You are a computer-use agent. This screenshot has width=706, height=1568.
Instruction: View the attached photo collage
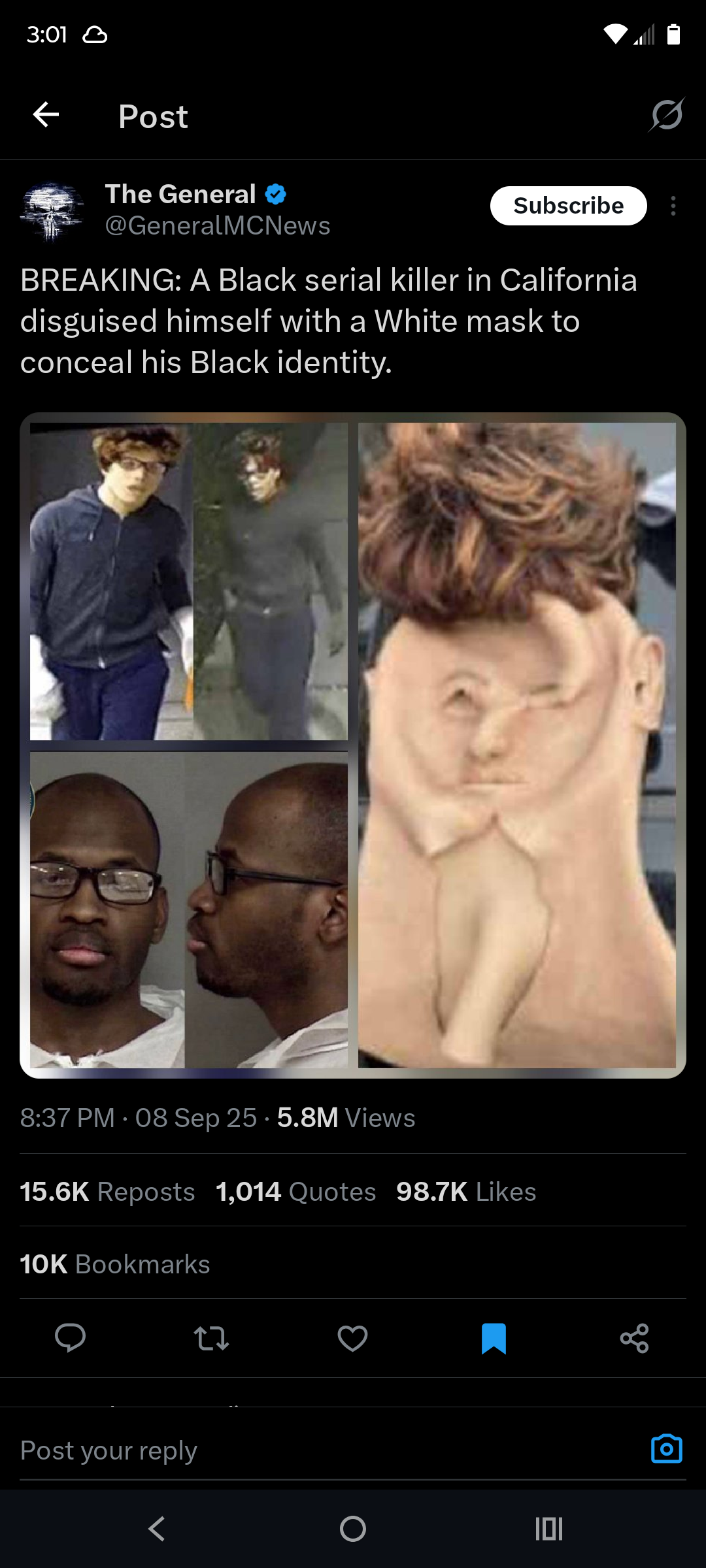point(353,745)
